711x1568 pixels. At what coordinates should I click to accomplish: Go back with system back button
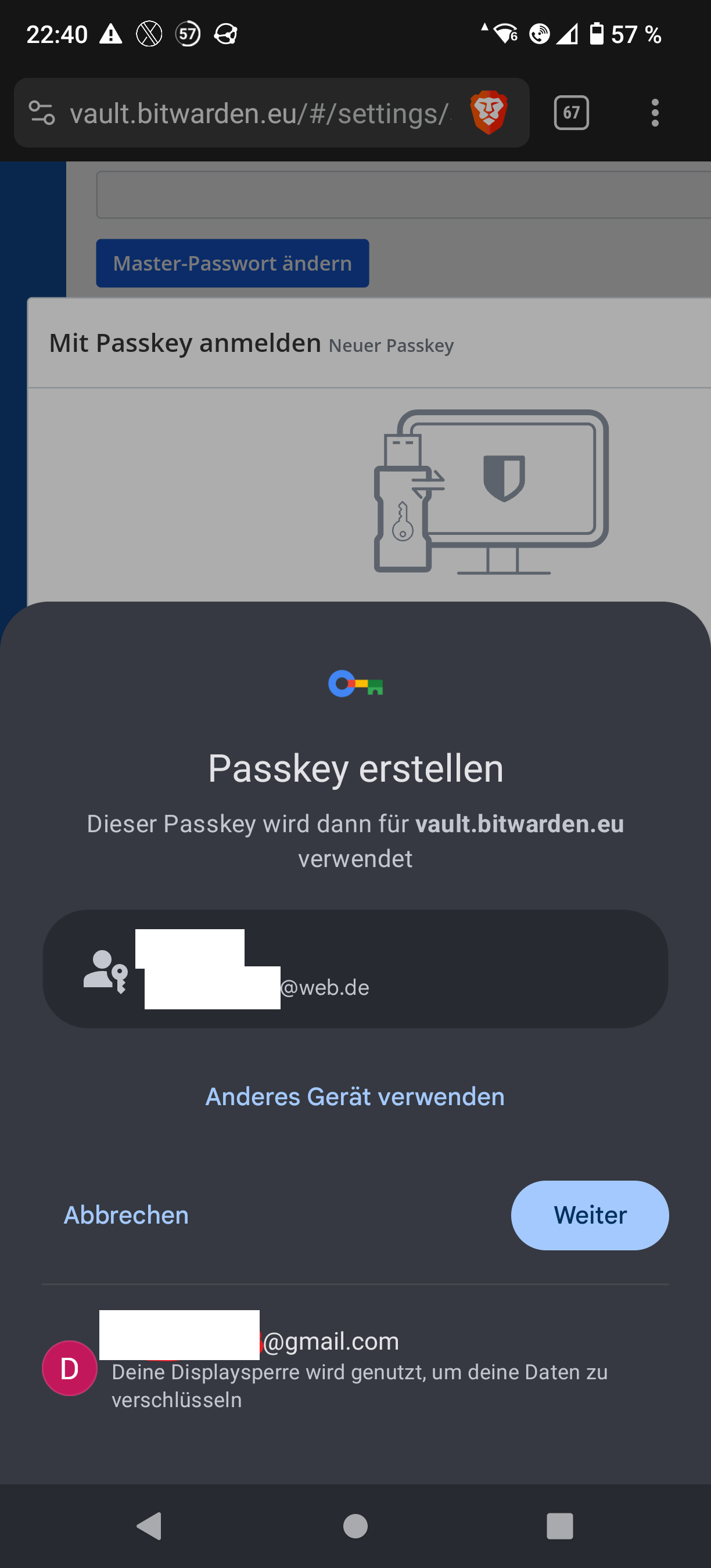pyautogui.click(x=149, y=1526)
